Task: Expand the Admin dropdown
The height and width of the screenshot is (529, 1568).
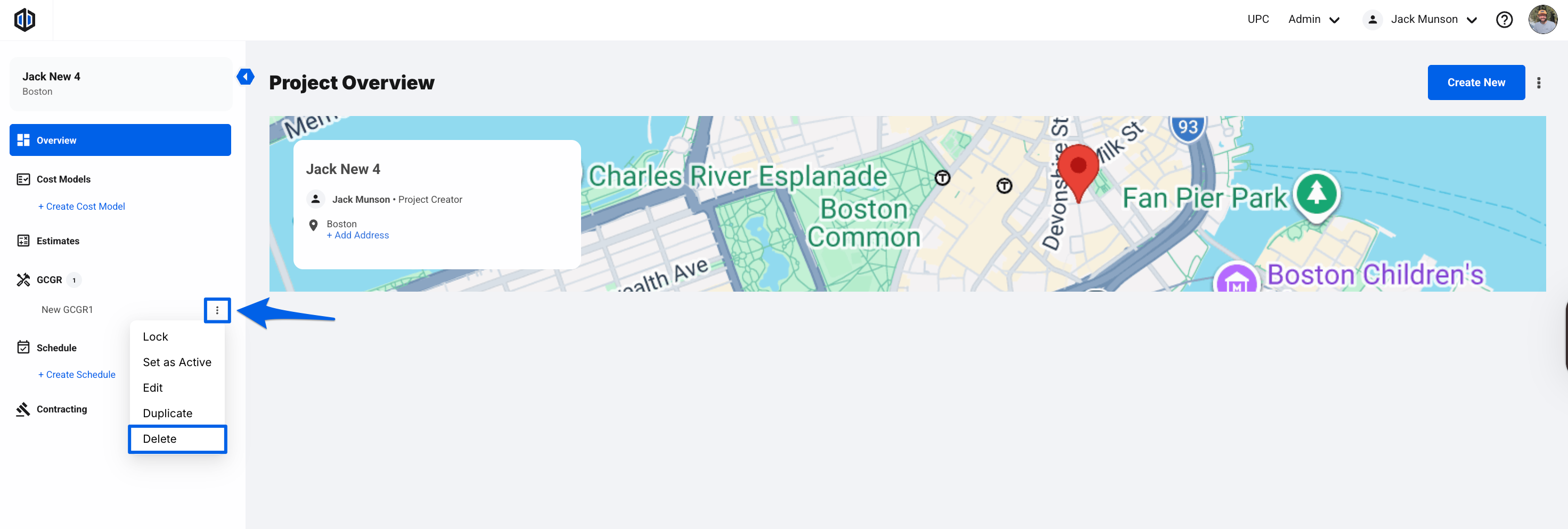Action: tap(1313, 20)
